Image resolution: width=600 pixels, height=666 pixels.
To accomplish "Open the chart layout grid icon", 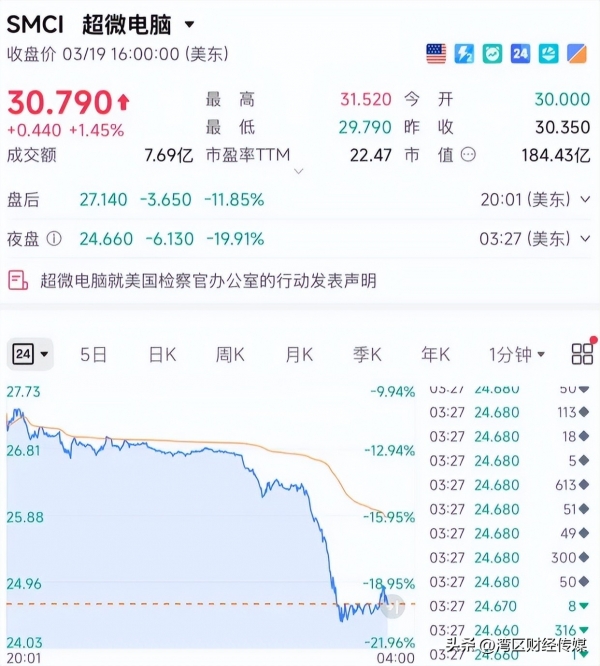I will pos(581,354).
